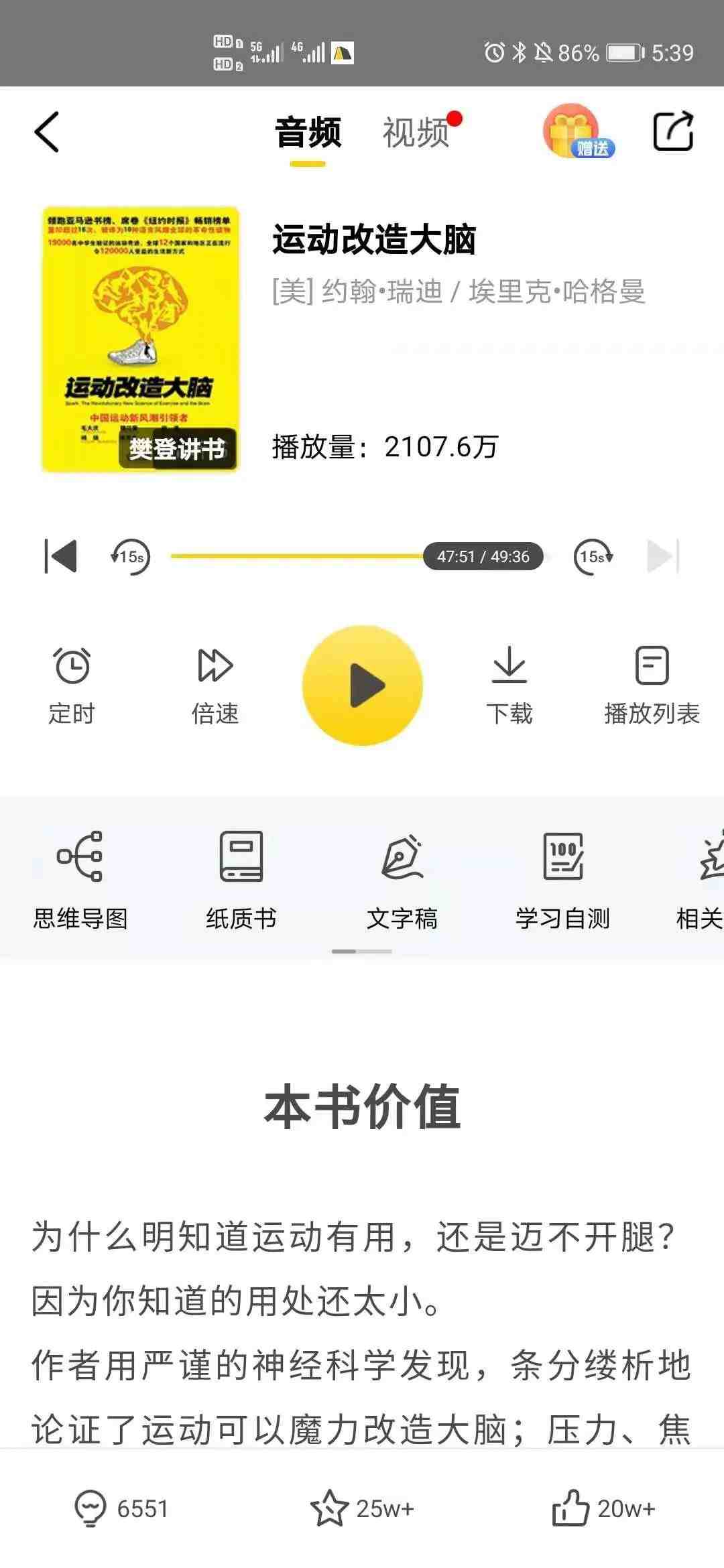
Task: Open the 赠送 gift icon
Action: [577, 132]
